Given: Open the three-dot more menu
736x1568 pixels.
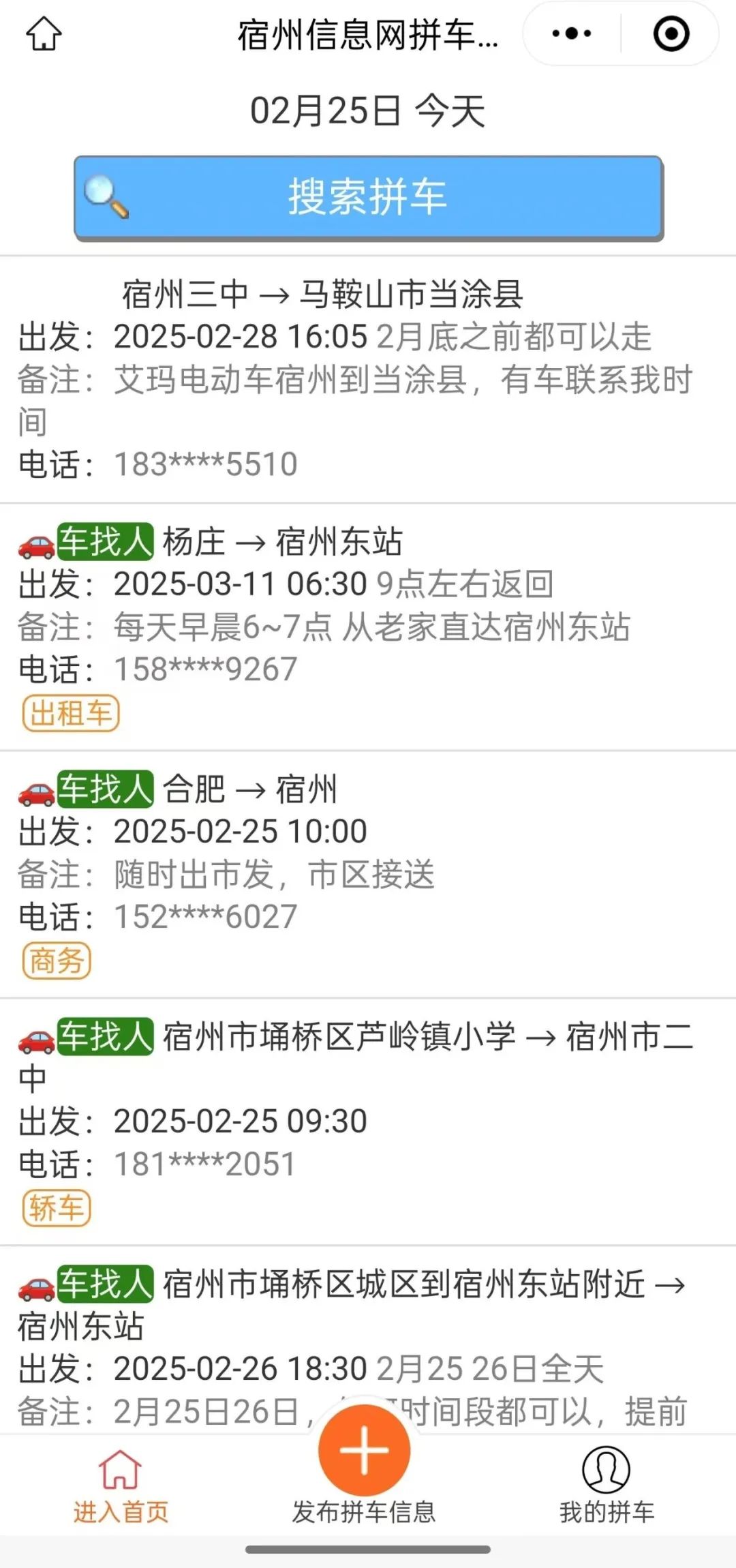Looking at the screenshot, I should pyautogui.click(x=571, y=33).
